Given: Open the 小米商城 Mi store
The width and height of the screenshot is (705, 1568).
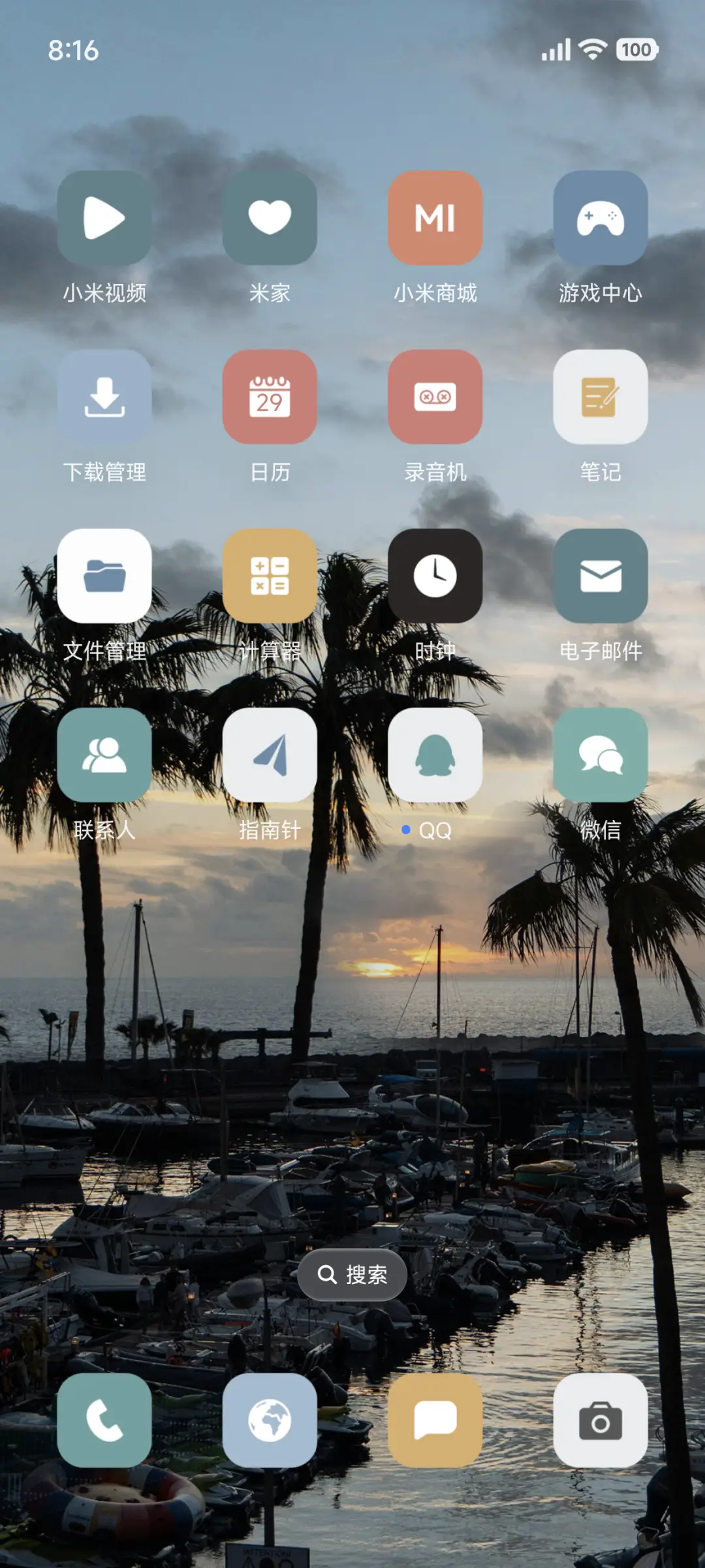Looking at the screenshot, I should pyautogui.click(x=435, y=219).
